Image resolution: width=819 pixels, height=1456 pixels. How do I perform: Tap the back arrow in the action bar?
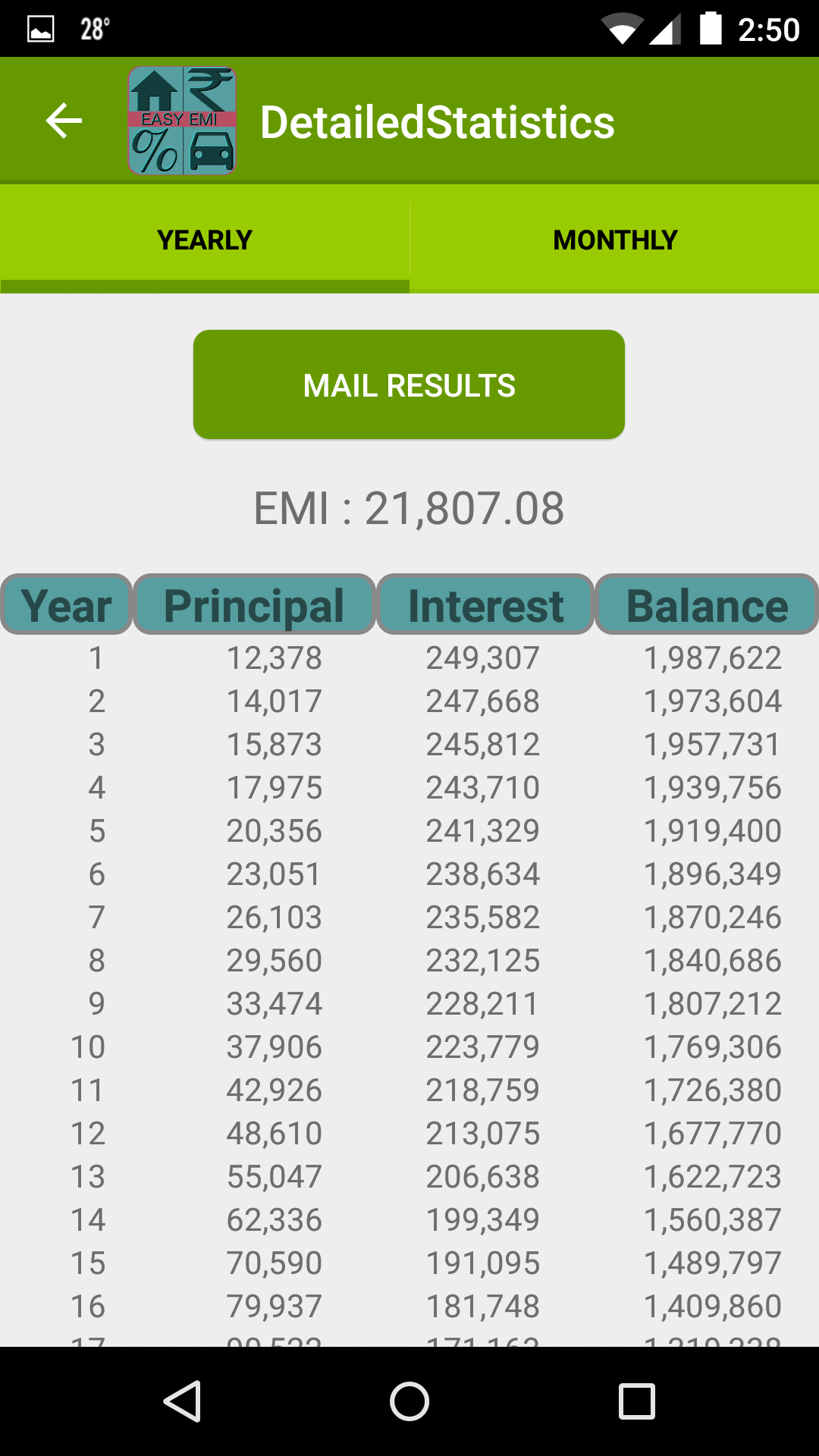click(63, 119)
